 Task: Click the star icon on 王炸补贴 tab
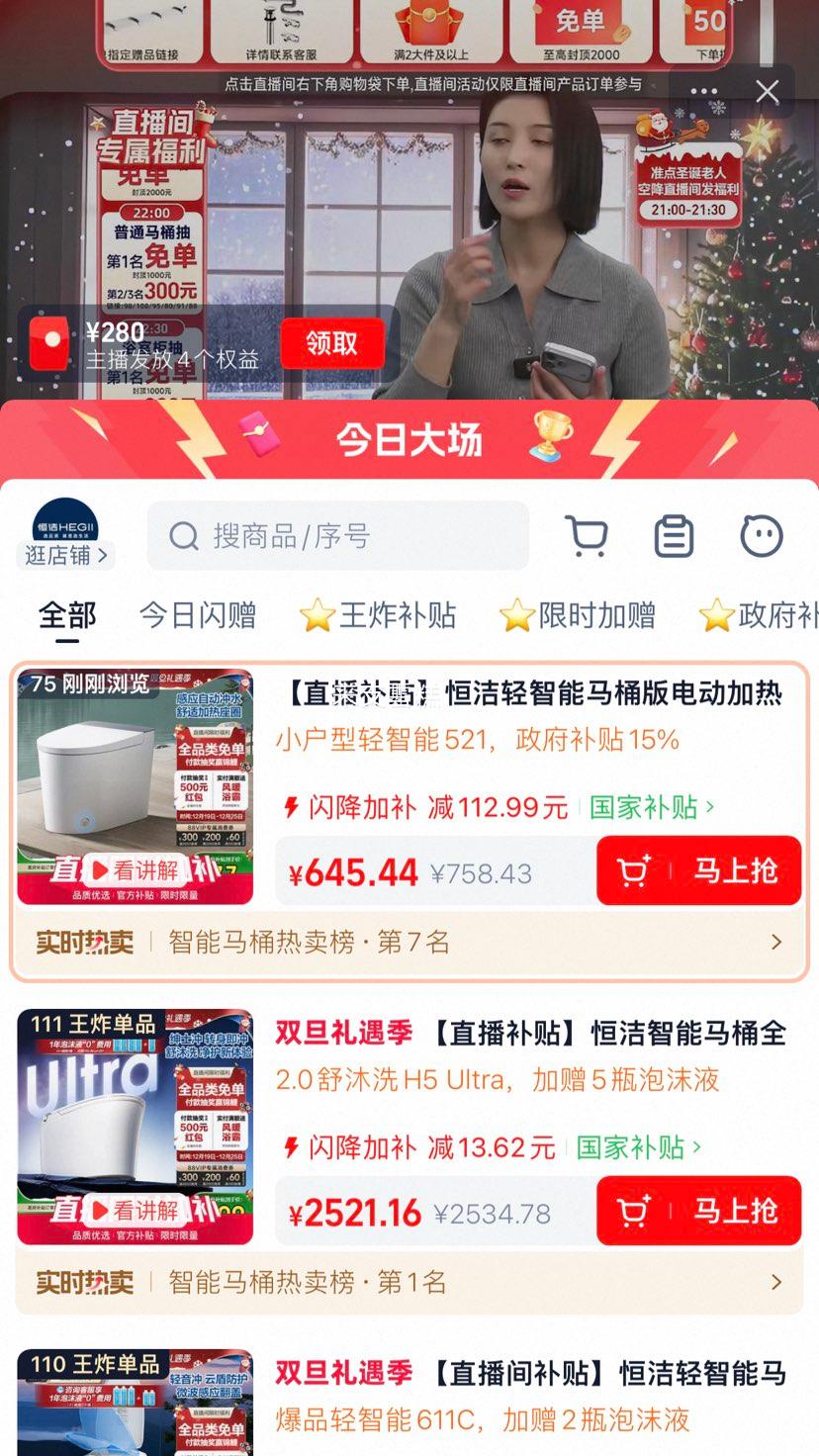[318, 615]
